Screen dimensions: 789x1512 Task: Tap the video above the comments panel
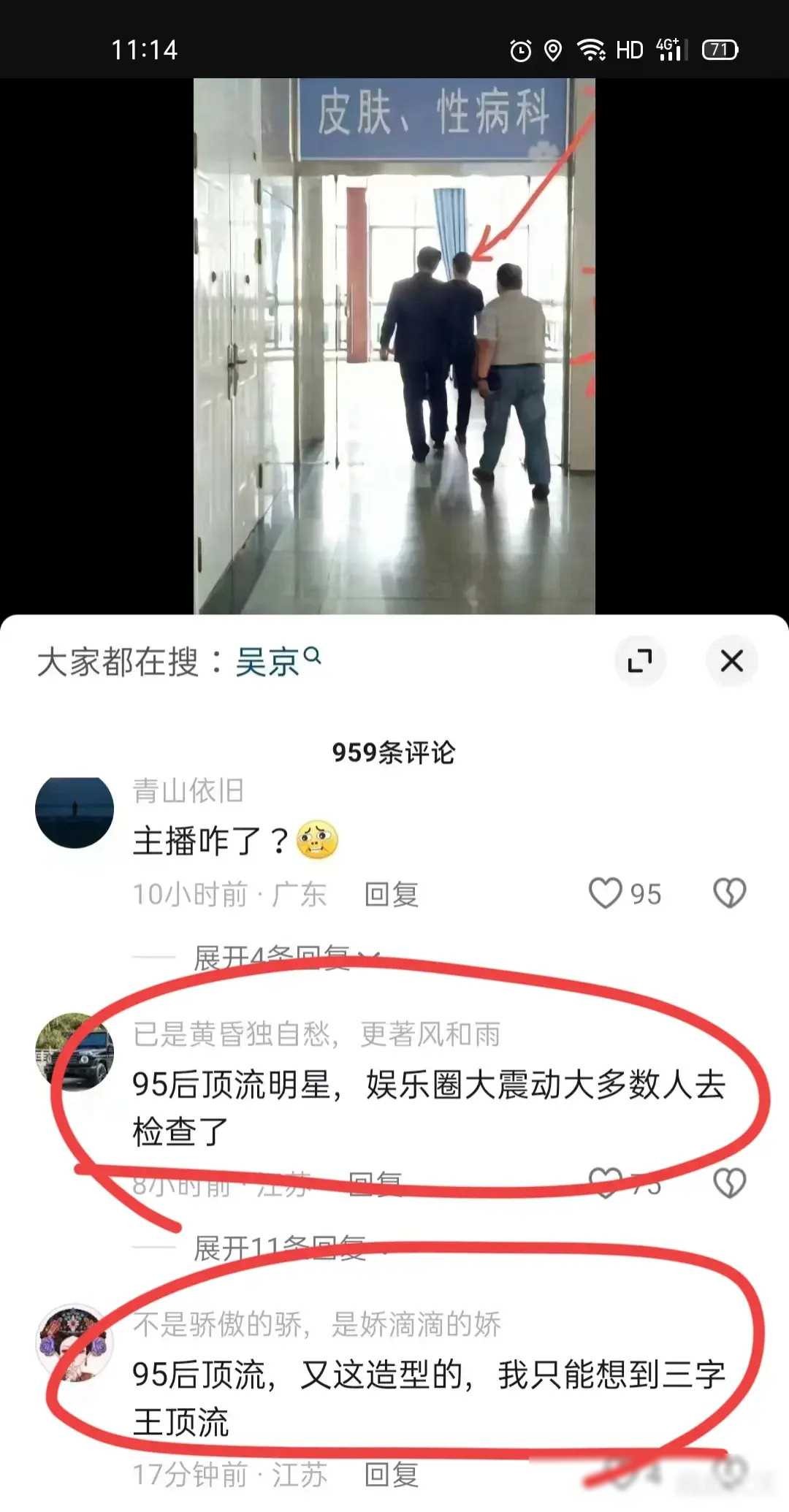tap(394, 343)
